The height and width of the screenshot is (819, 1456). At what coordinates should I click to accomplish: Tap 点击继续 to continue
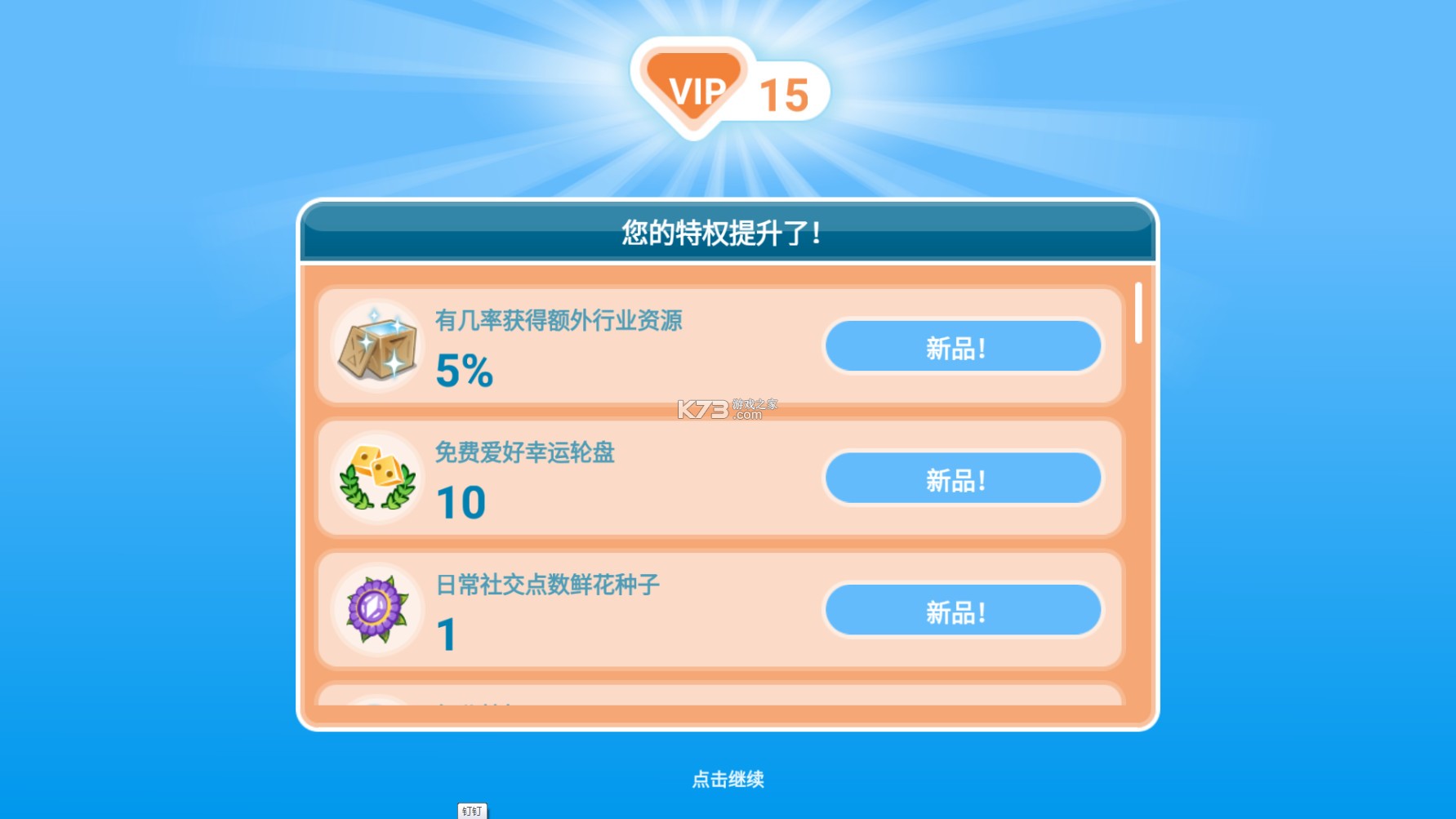coord(728,779)
